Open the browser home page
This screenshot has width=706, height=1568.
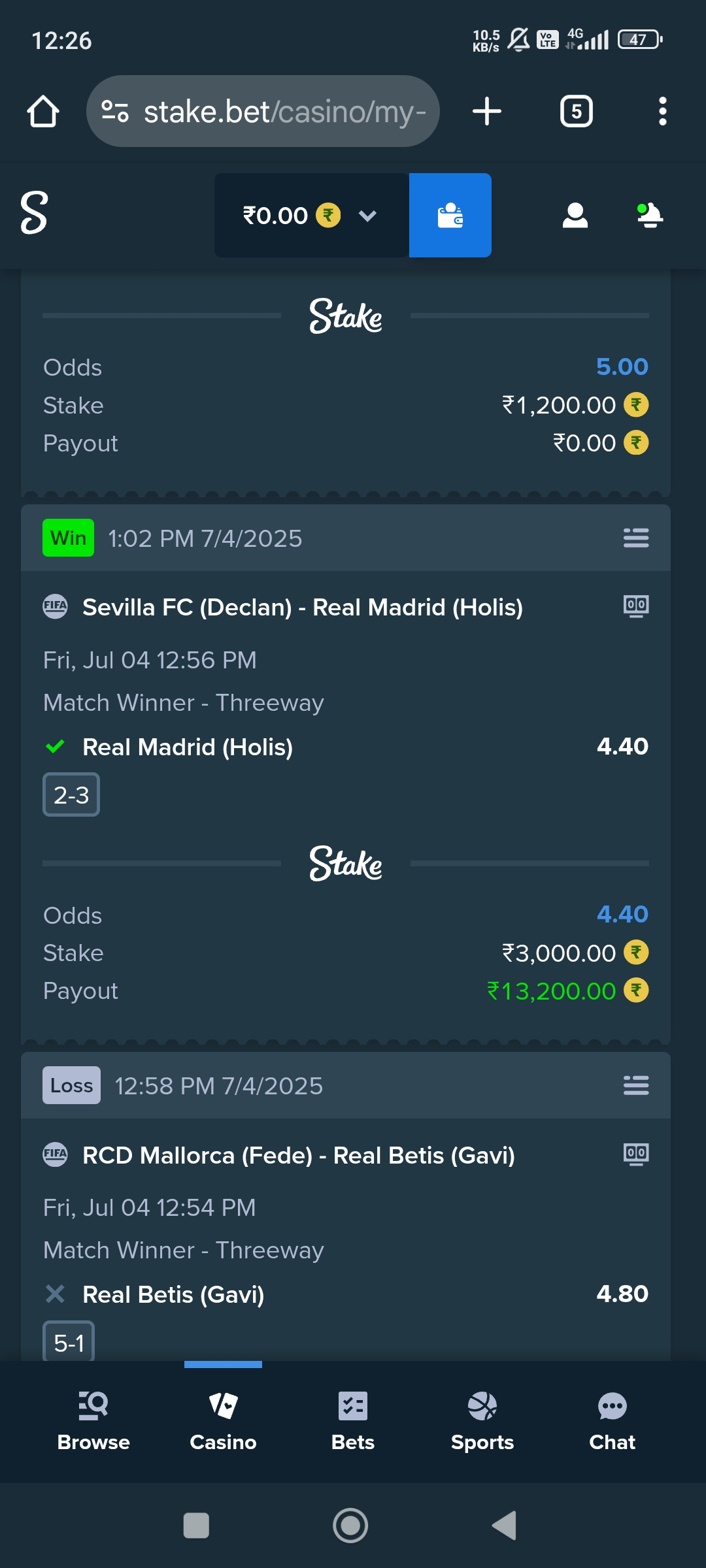click(43, 111)
